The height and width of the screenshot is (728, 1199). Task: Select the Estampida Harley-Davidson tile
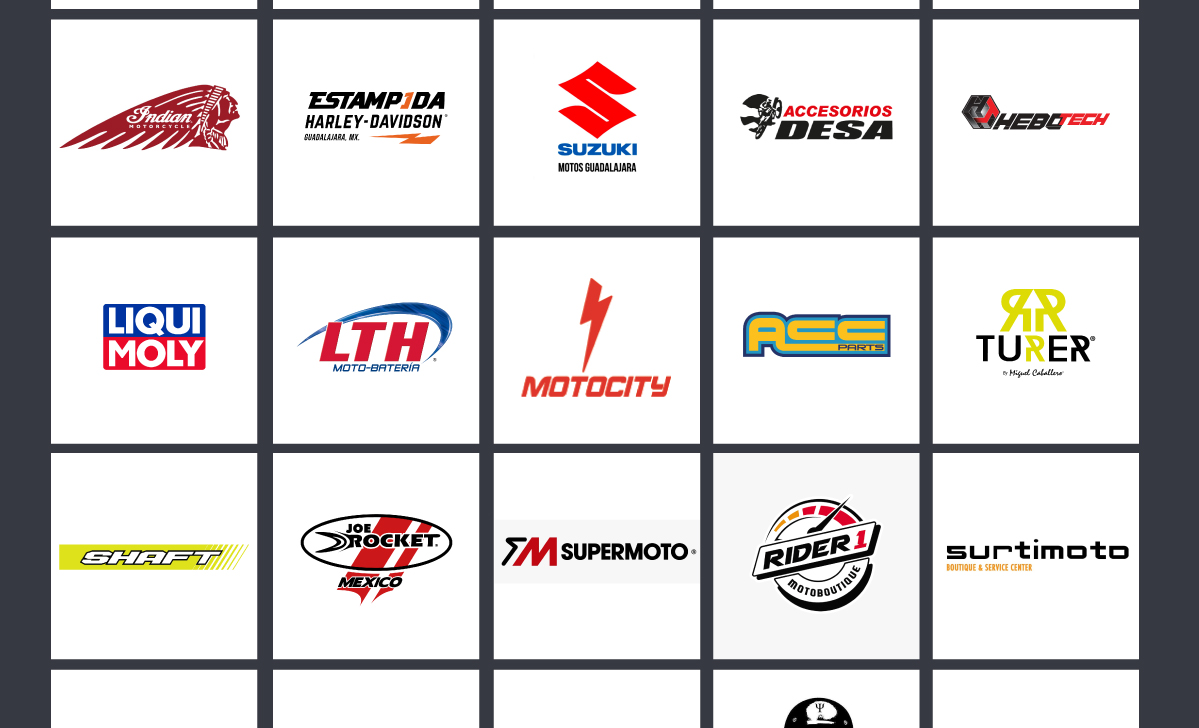point(376,122)
